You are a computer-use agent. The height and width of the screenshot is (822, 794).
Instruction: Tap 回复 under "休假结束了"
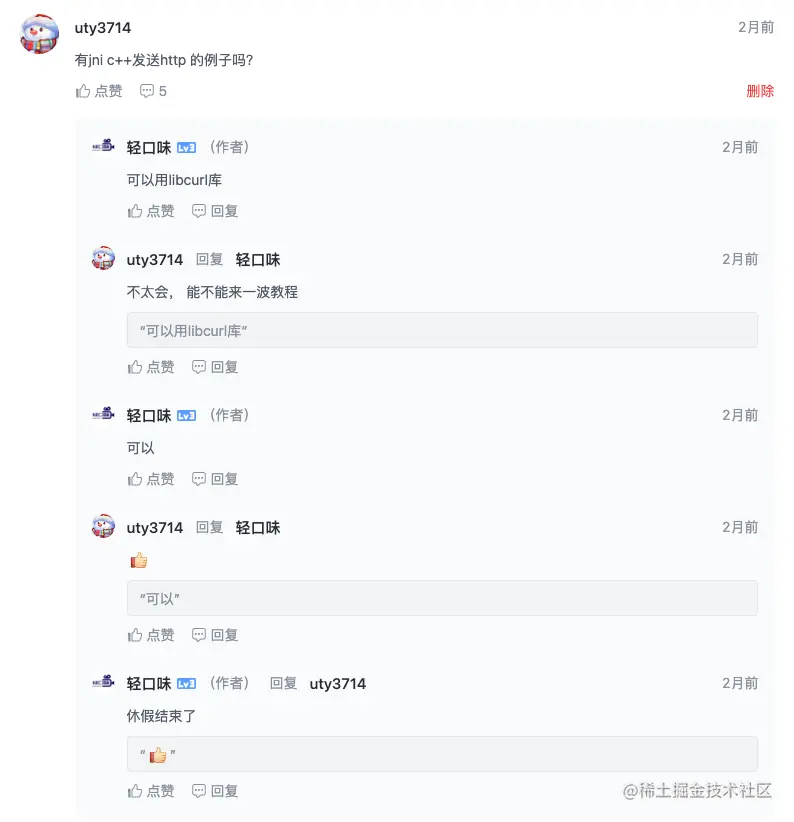click(215, 791)
